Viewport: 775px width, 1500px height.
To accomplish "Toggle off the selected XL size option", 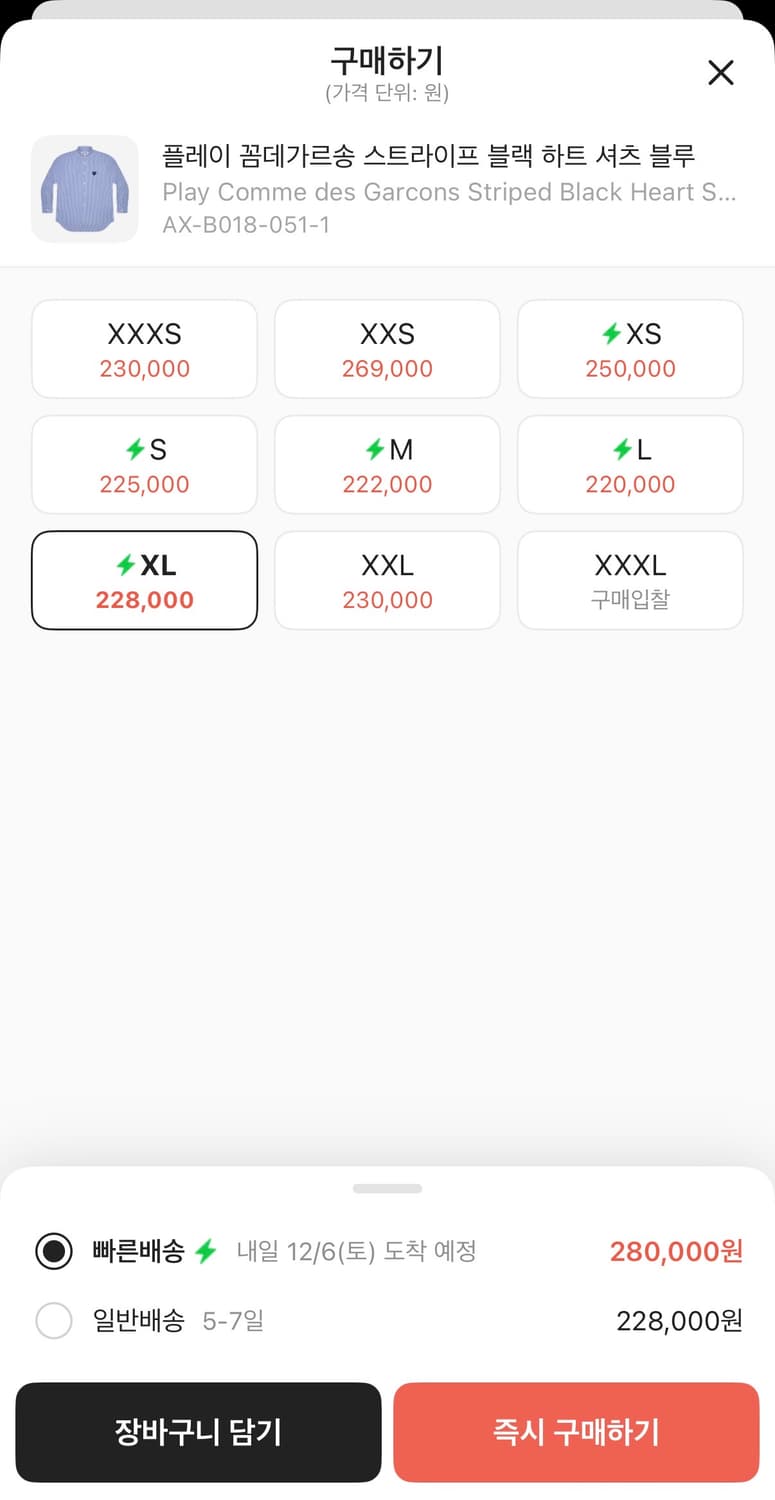I will click(x=144, y=580).
